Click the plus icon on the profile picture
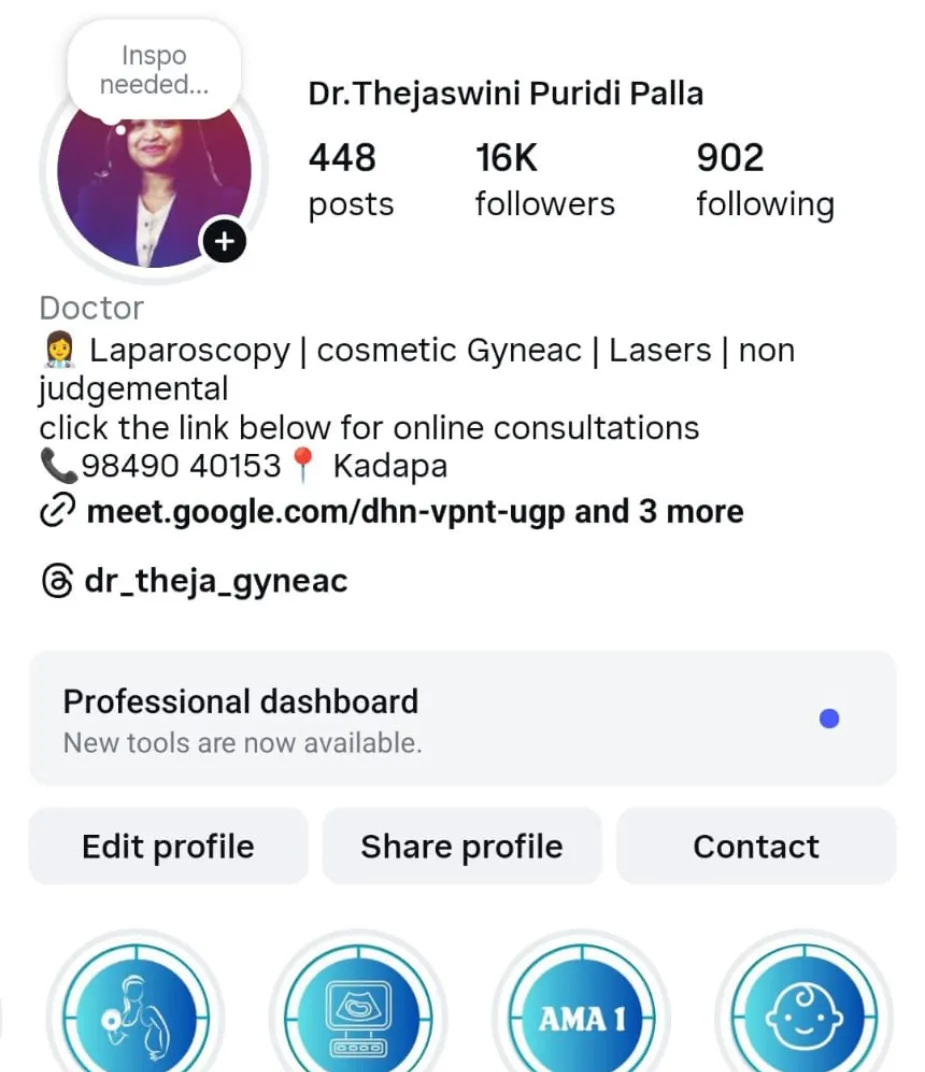925x1072 pixels. (225, 240)
